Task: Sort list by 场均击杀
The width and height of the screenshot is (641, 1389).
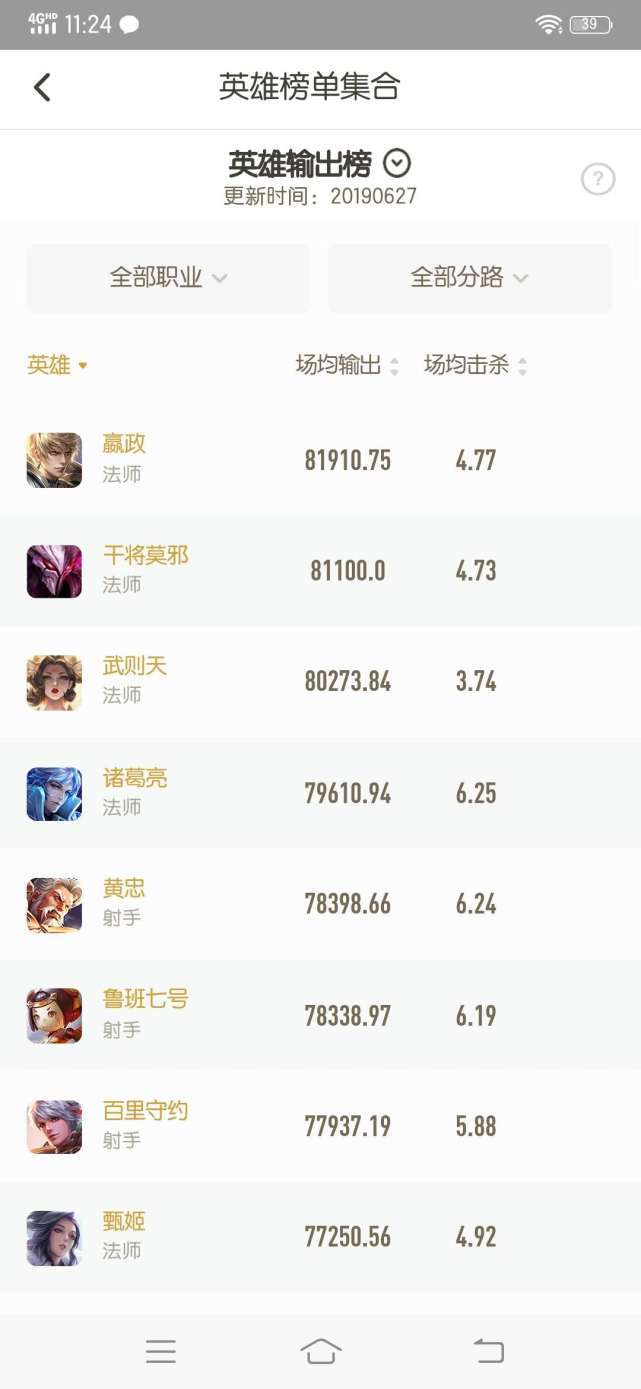Action: click(x=475, y=366)
